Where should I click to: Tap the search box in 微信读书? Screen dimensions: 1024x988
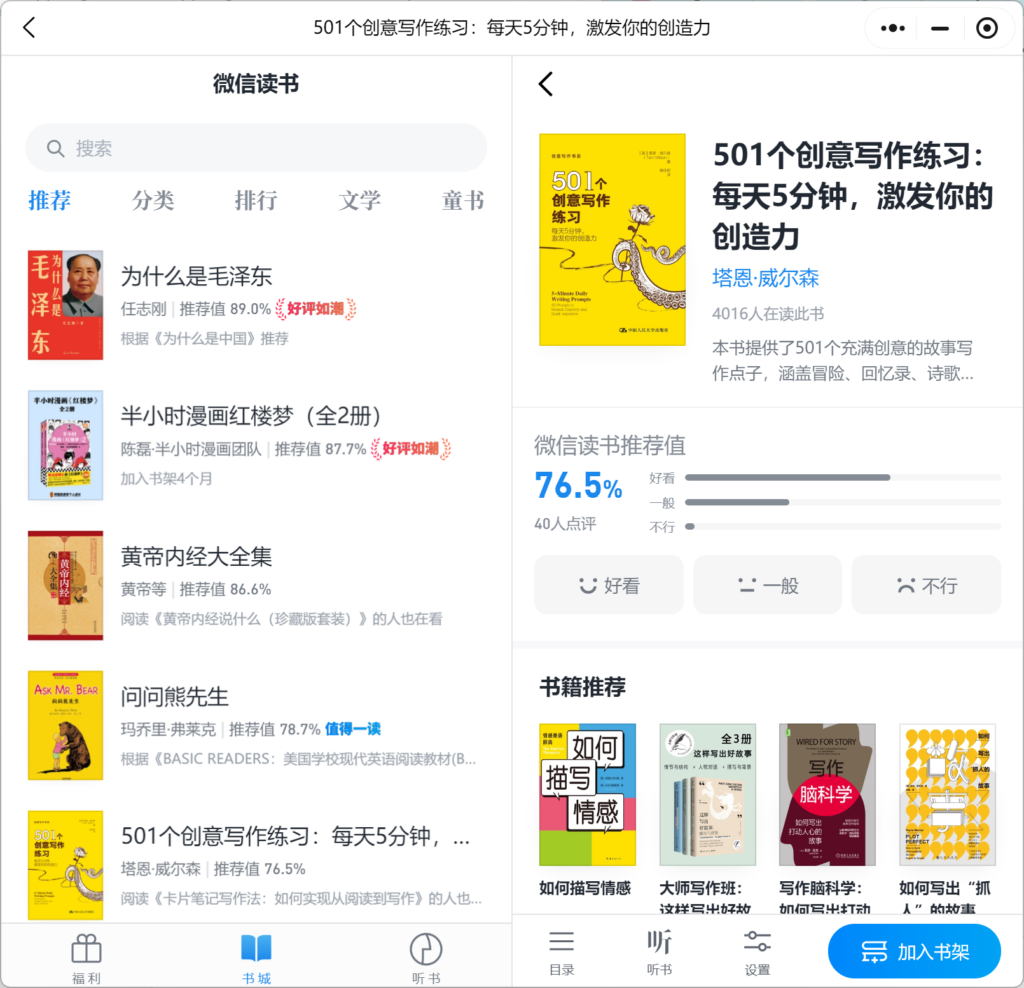[256, 148]
